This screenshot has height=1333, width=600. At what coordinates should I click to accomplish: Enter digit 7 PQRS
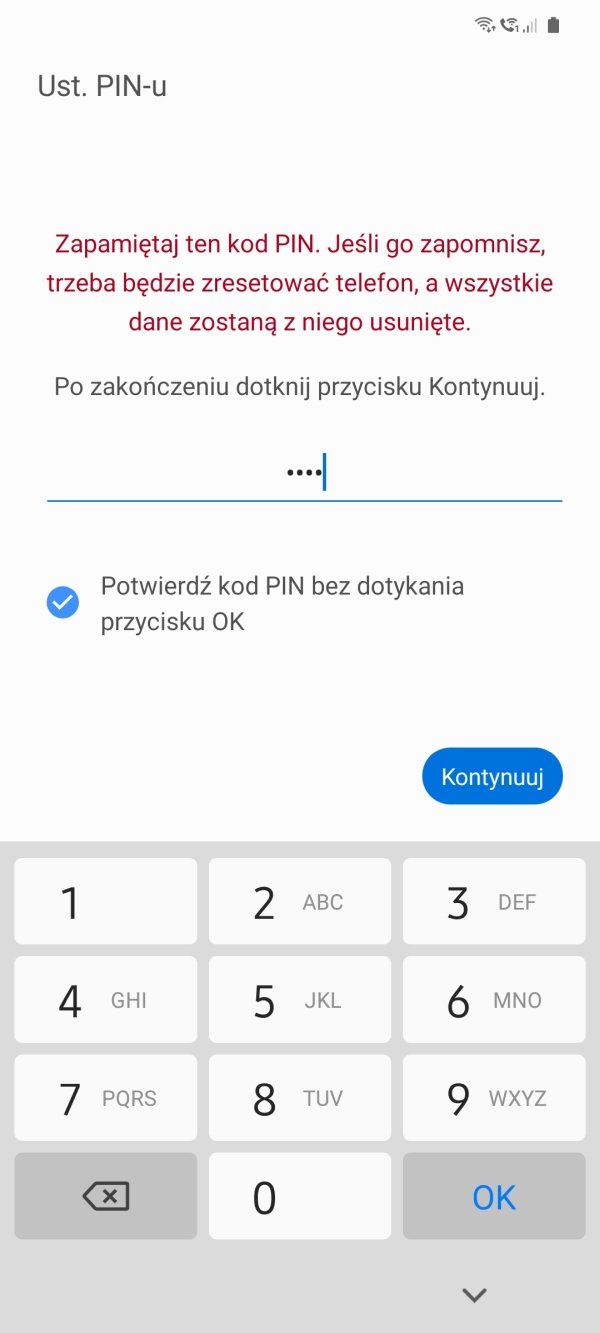[106, 1098]
